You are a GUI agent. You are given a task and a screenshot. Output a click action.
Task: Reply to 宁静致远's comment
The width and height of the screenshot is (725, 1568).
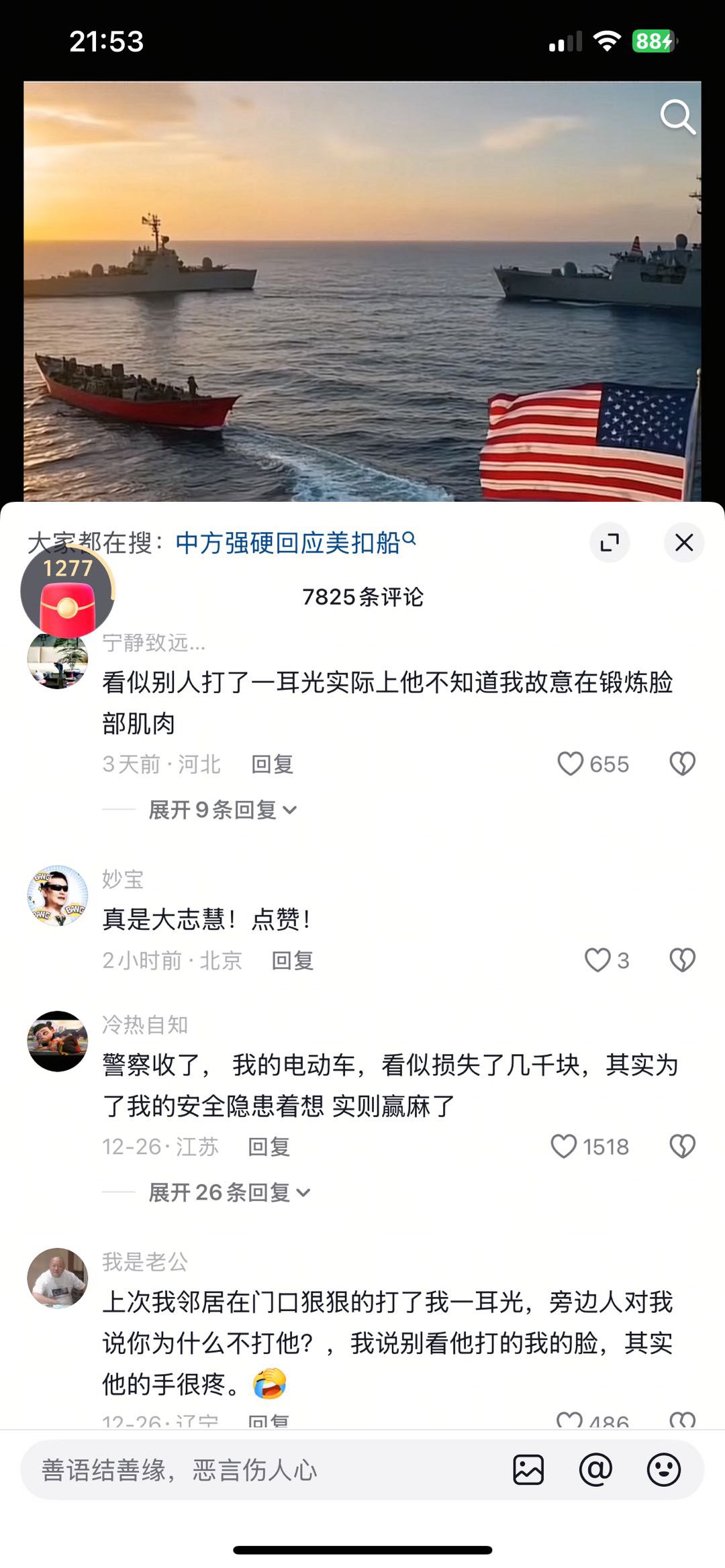pyautogui.click(x=272, y=764)
